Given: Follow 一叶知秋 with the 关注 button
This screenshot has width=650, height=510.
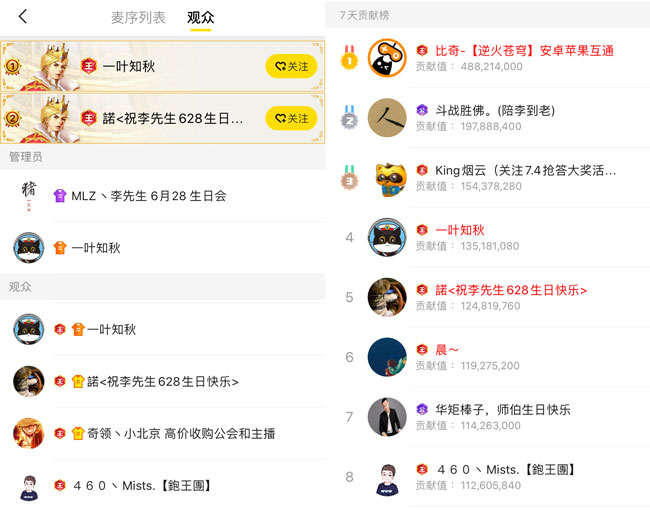Looking at the screenshot, I should (291, 66).
